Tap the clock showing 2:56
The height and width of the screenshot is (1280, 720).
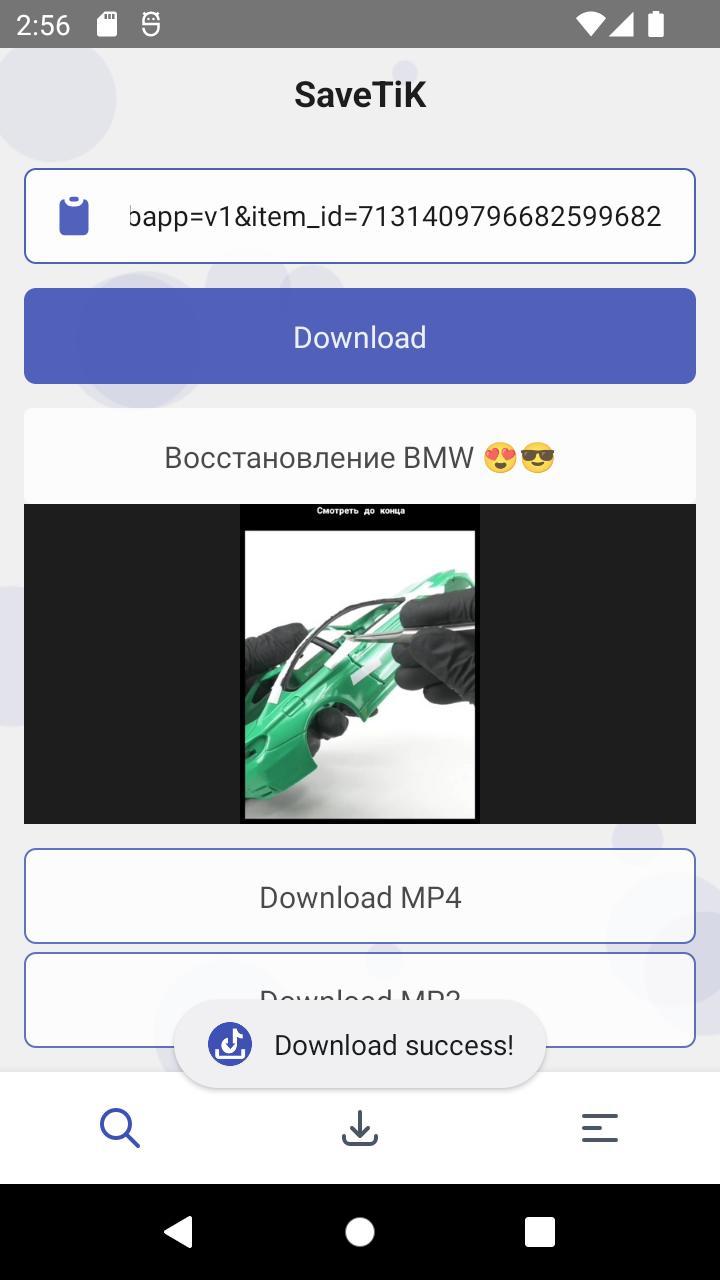(42, 25)
